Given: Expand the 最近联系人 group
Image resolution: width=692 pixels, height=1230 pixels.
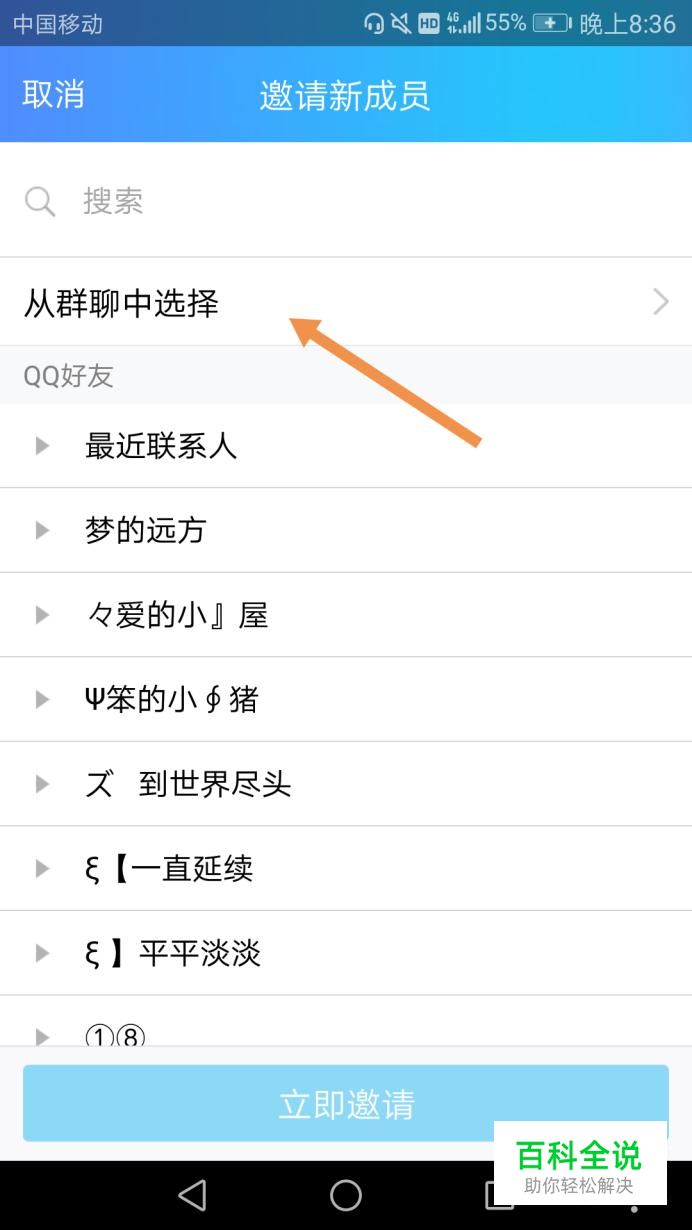Looking at the screenshot, I should [346, 446].
